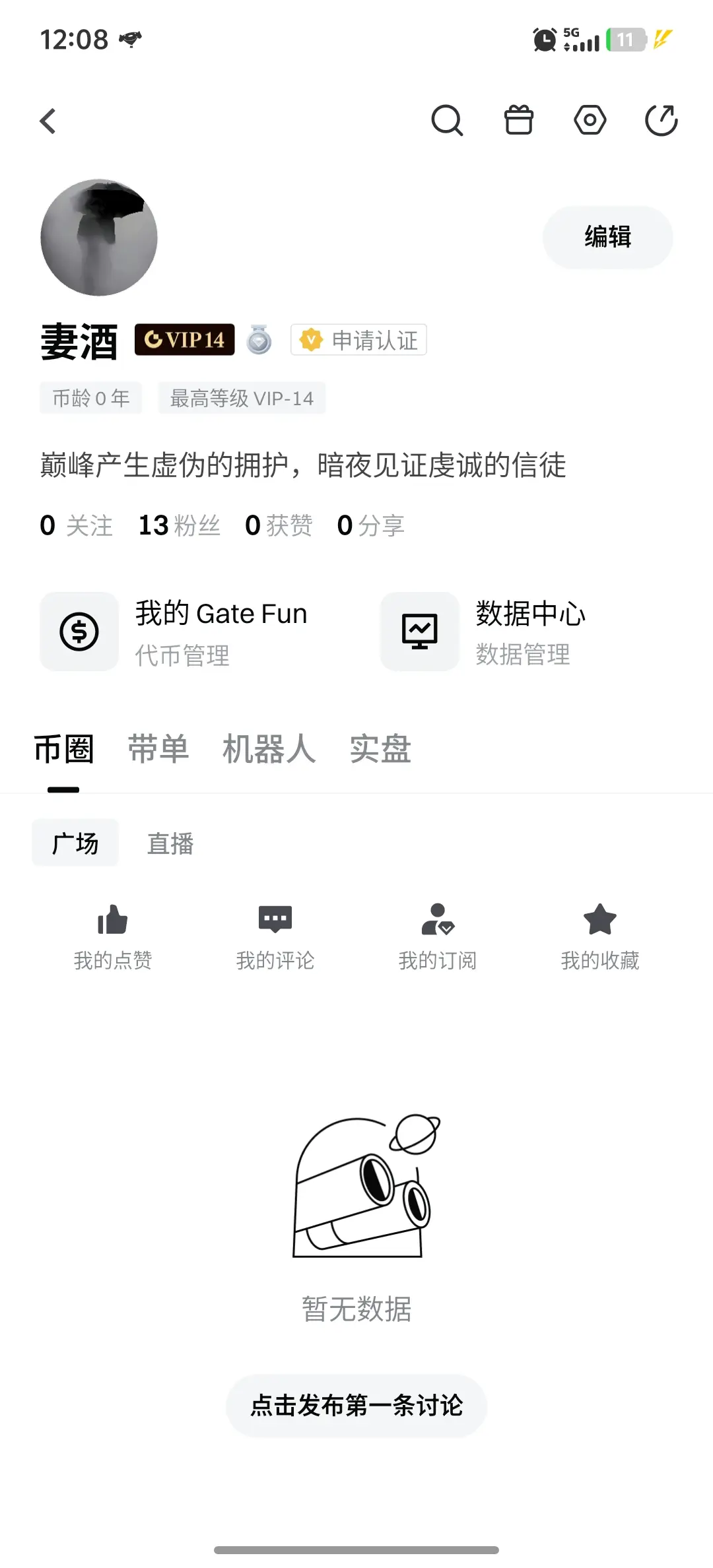Open 数据中心 via the monitor icon
The image size is (713, 1568).
[420, 632]
